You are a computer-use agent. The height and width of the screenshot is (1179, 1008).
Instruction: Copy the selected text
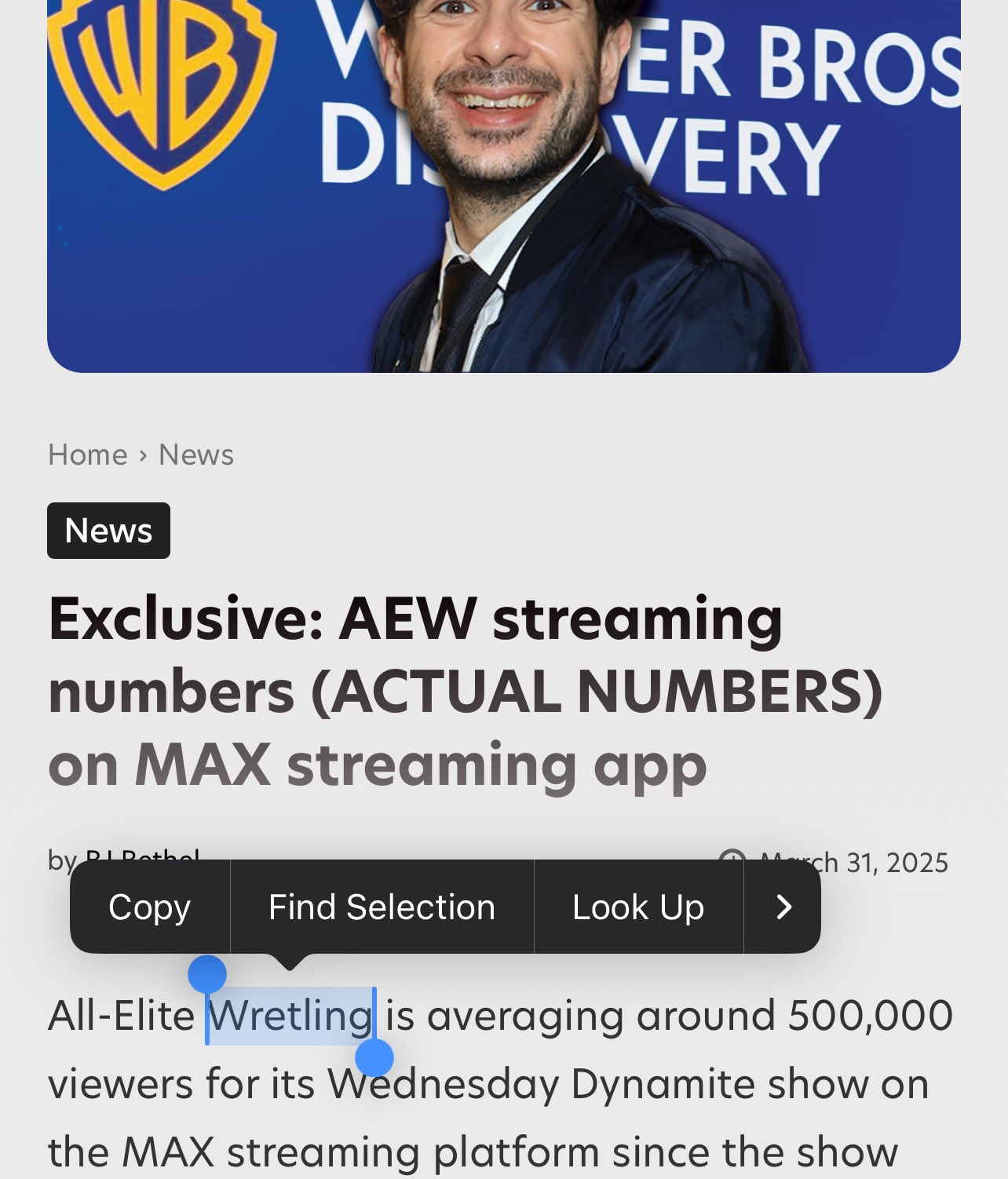pos(149,907)
